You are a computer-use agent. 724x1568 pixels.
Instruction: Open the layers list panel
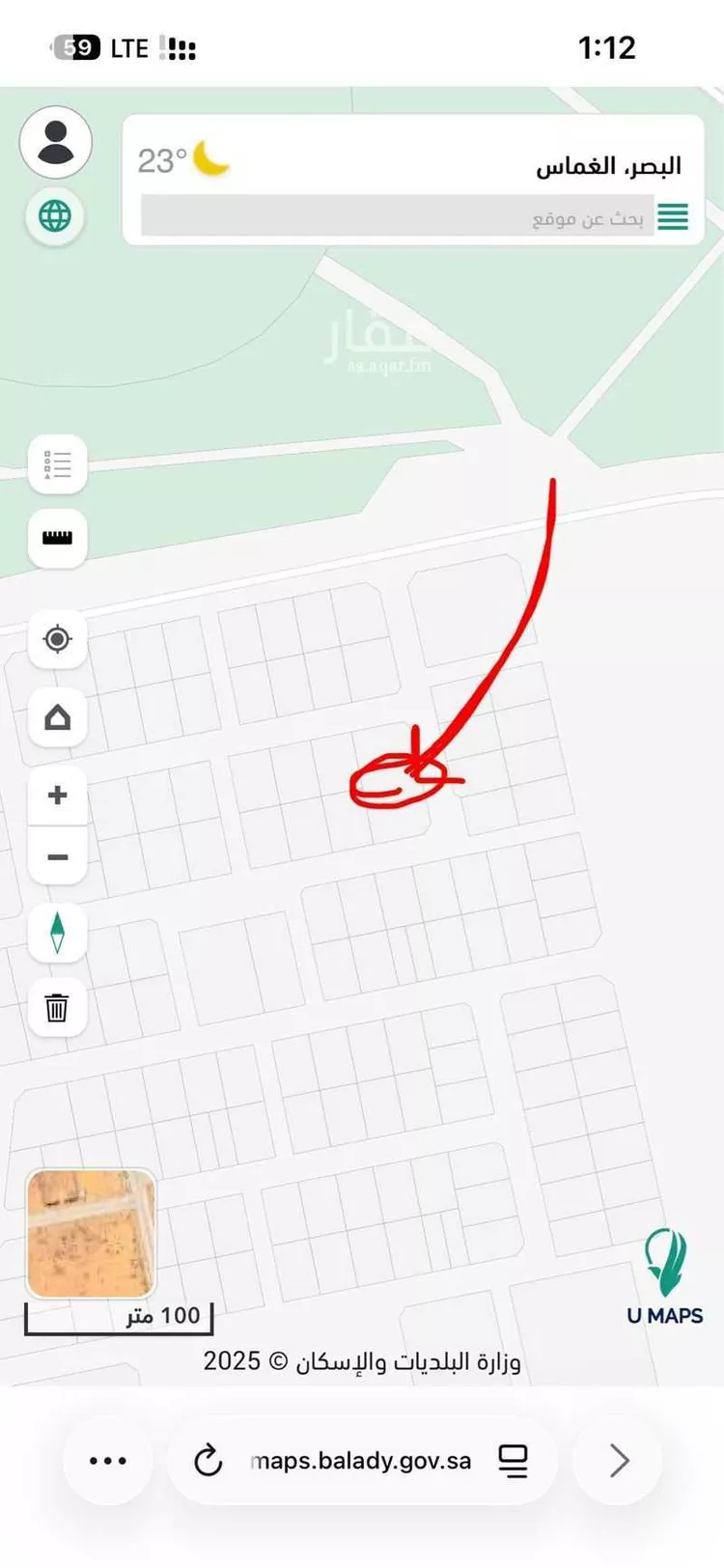coord(57,463)
